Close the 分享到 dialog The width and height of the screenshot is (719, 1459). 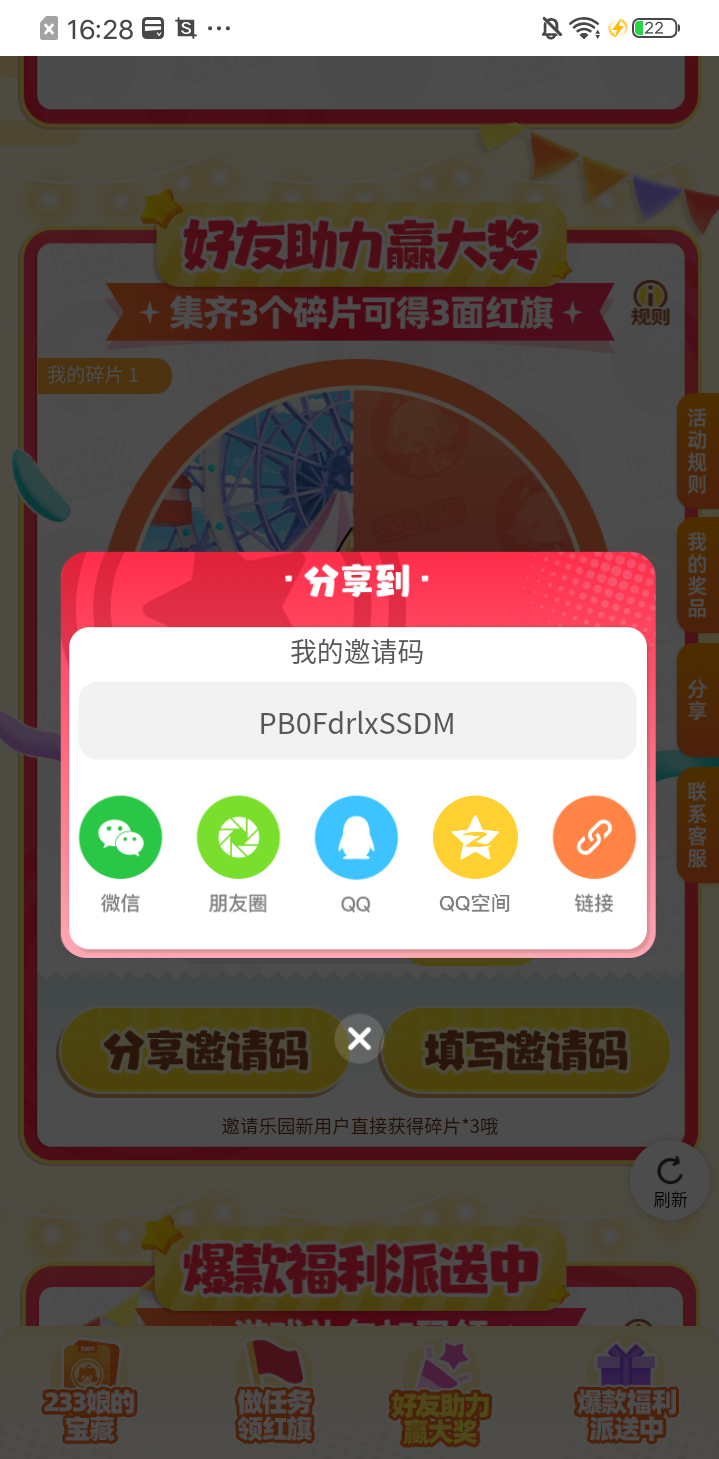[359, 1039]
